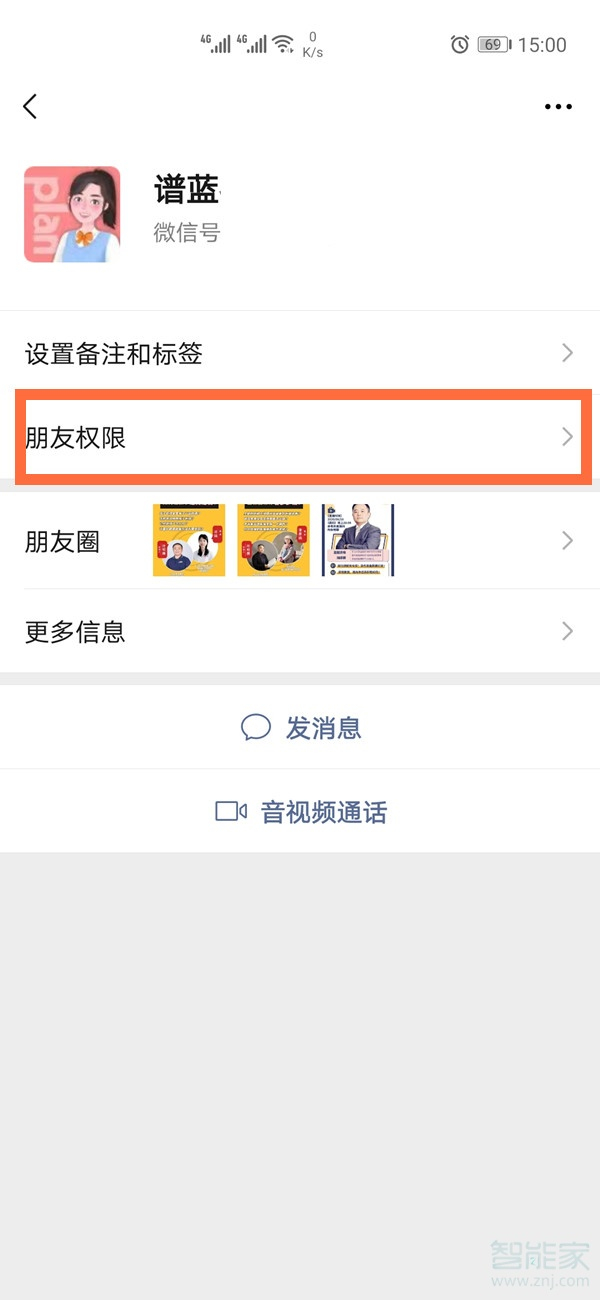Viewport: 600px width, 1300px height.
Task: Tap 发消息 to send a message
Action: 301,727
